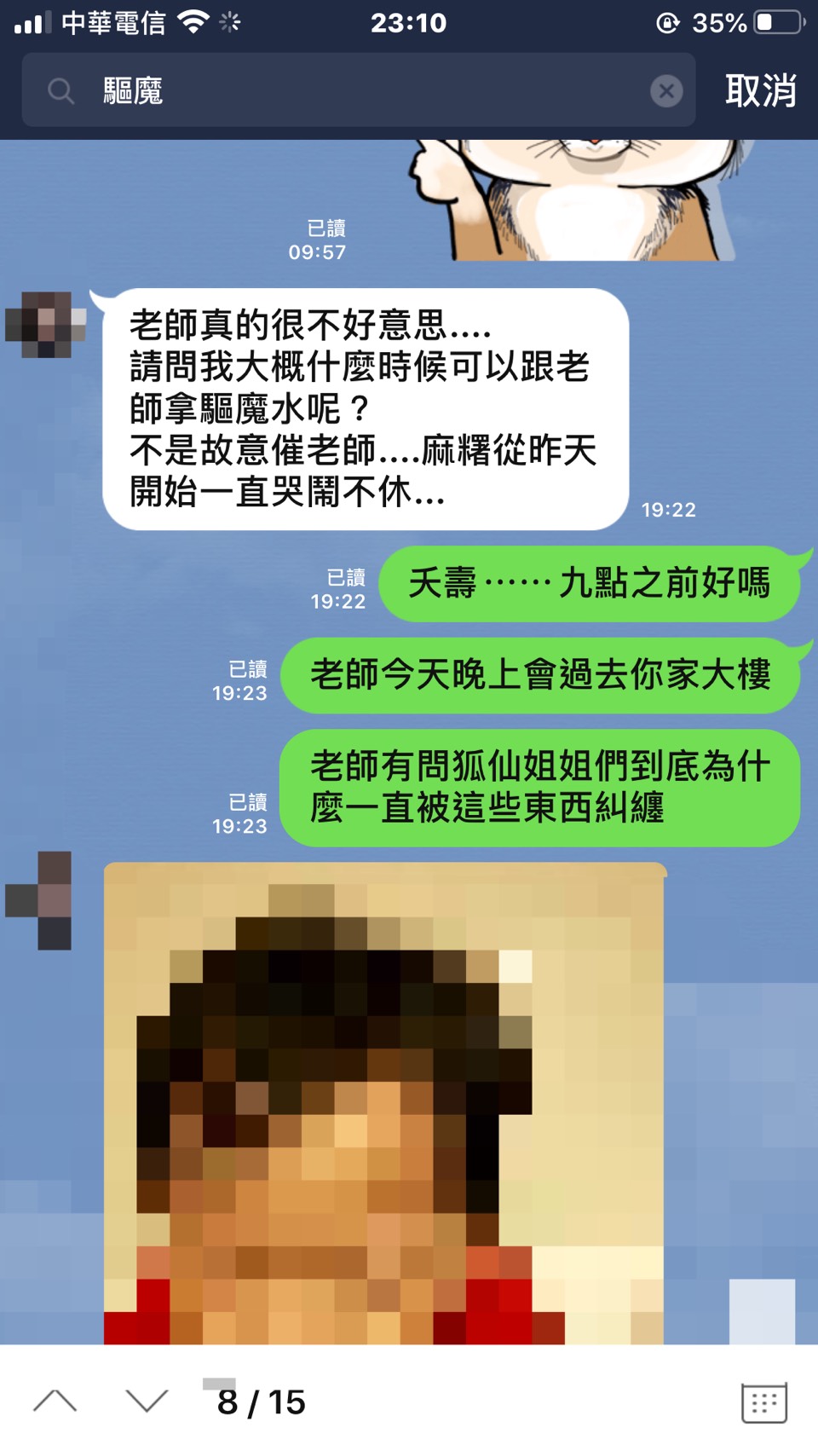
Task: Tap 取消 to cancel search
Action: point(760,90)
